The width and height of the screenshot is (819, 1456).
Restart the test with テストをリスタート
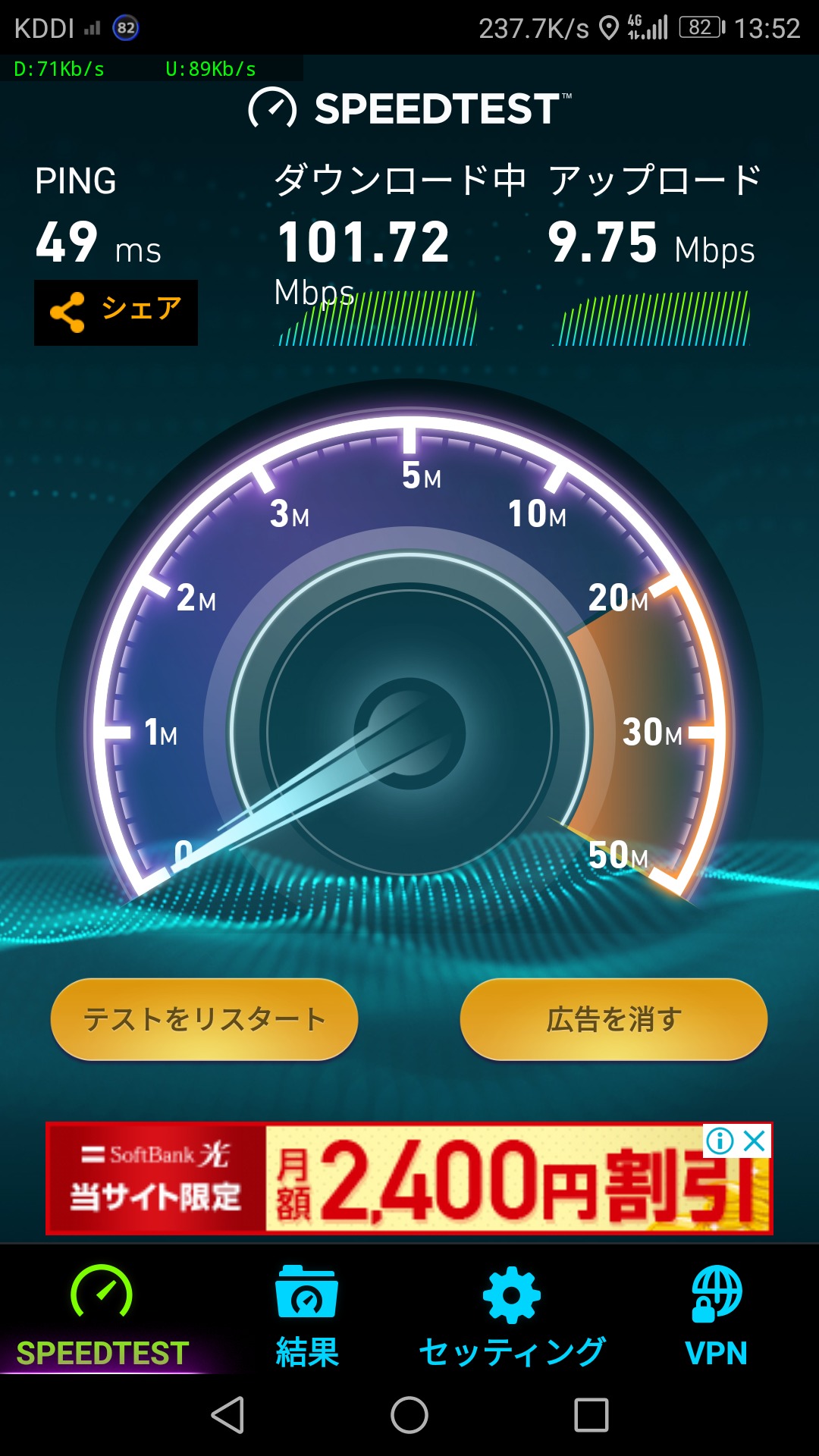(x=204, y=1018)
